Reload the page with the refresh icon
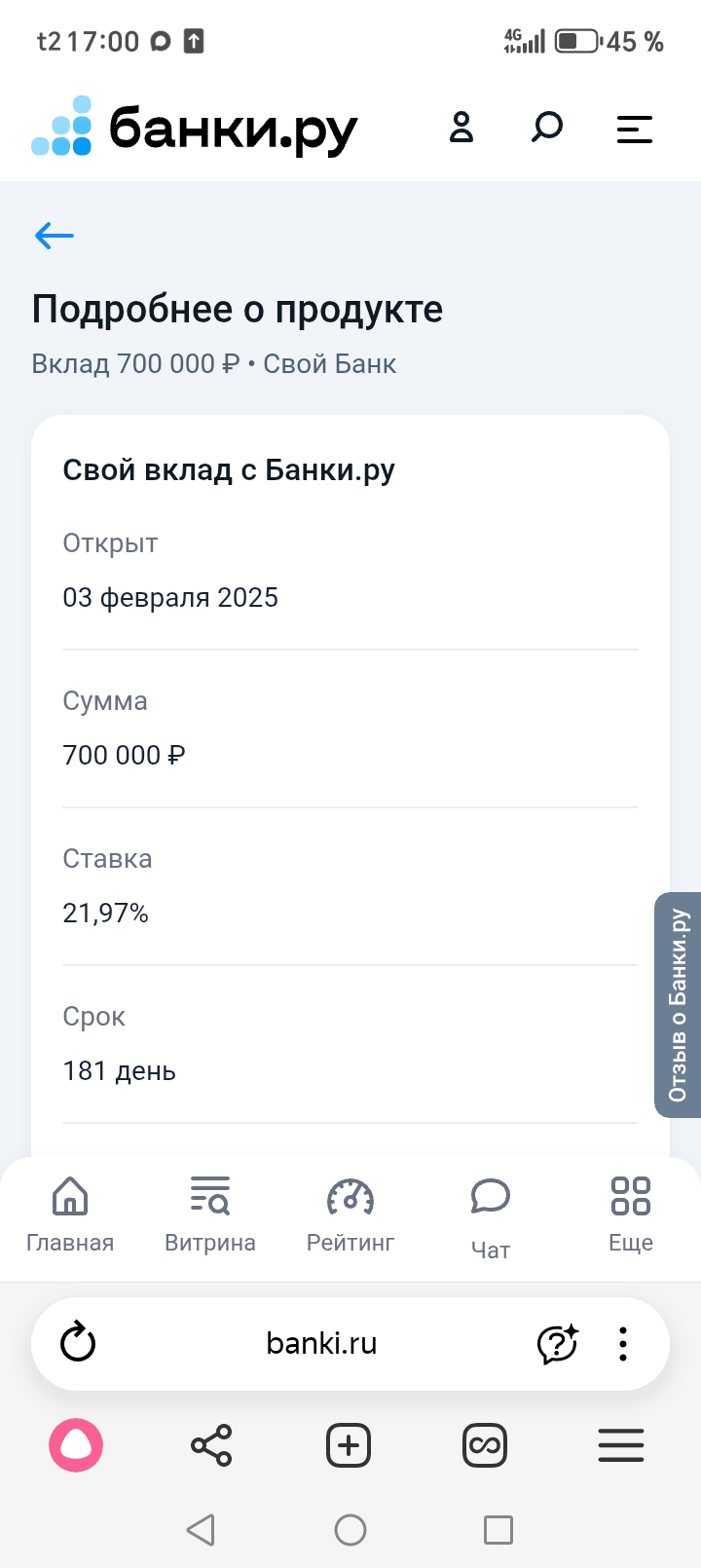701x1568 pixels. 79,1343
